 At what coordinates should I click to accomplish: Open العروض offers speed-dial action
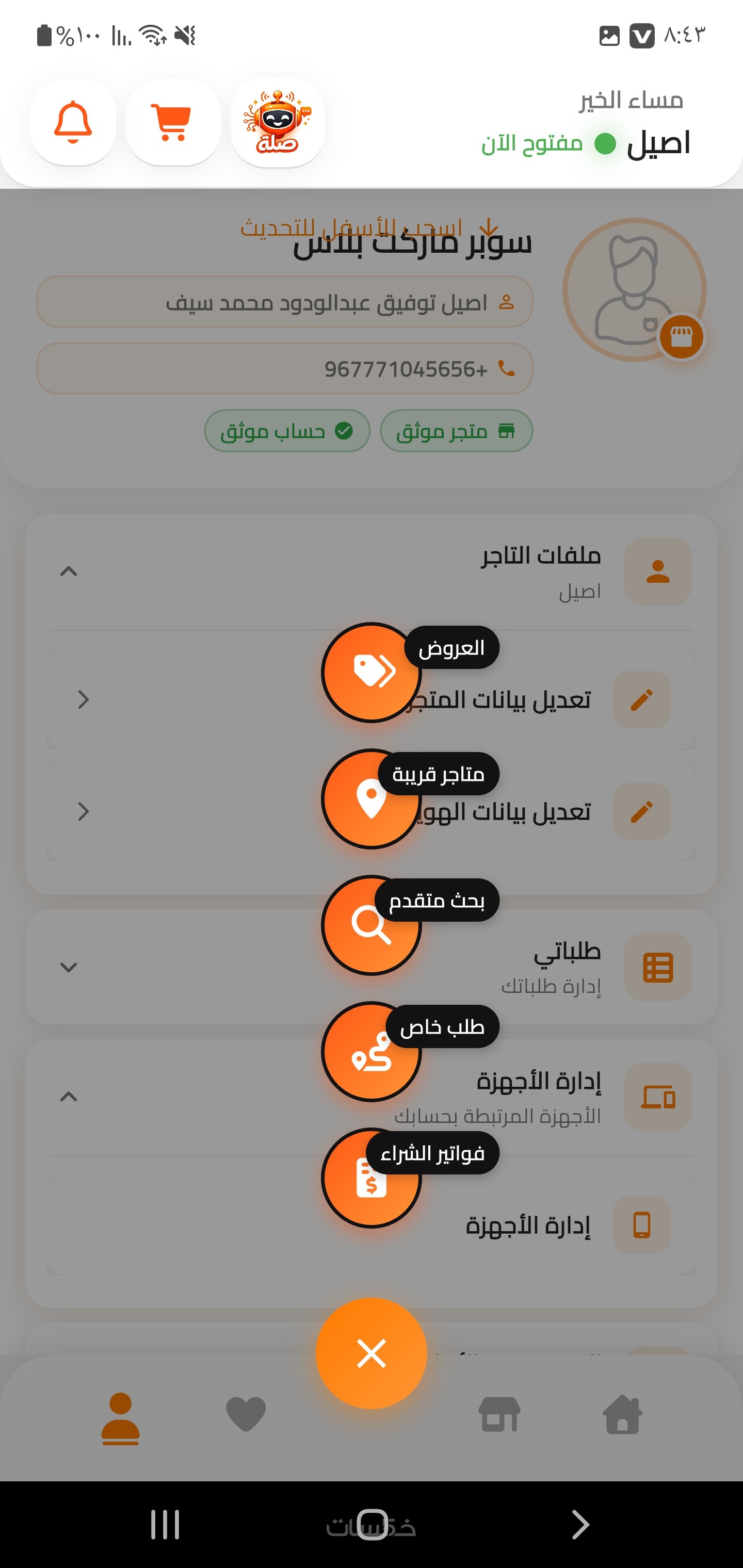pos(371,672)
